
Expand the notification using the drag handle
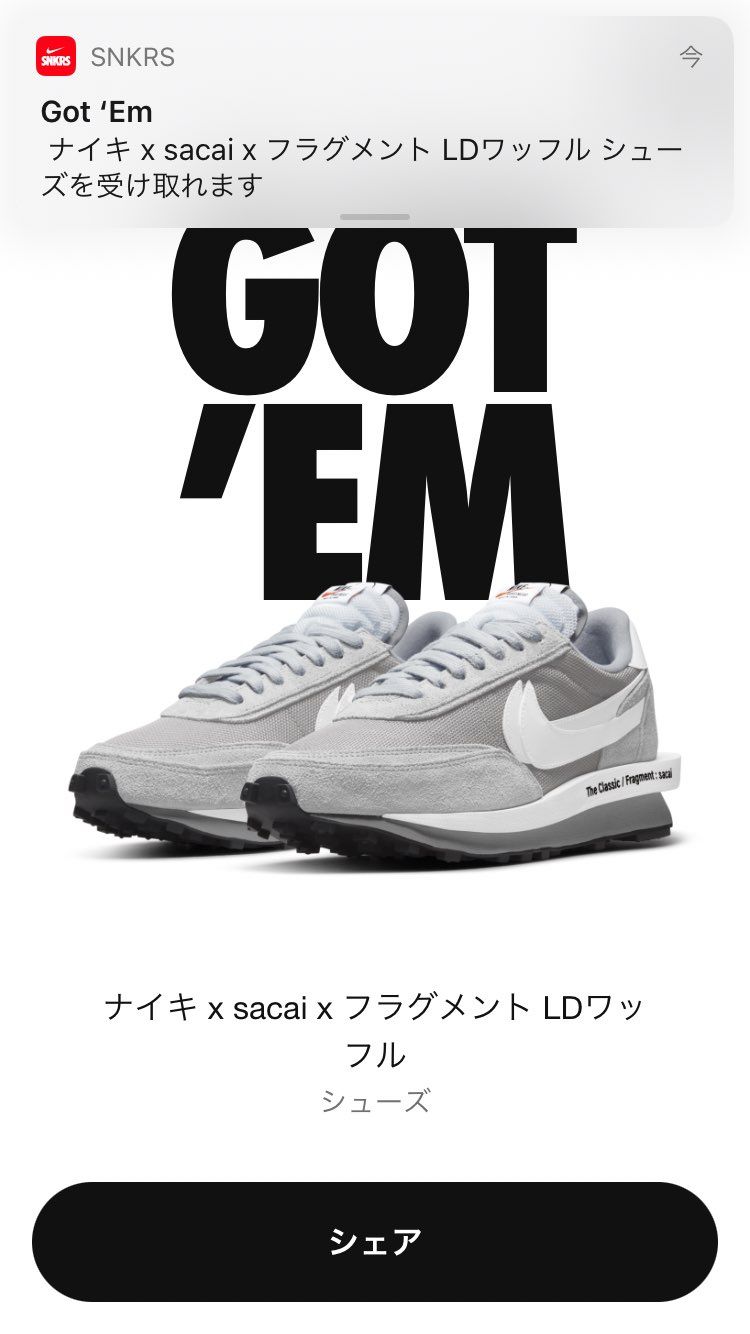pos(375,216)
